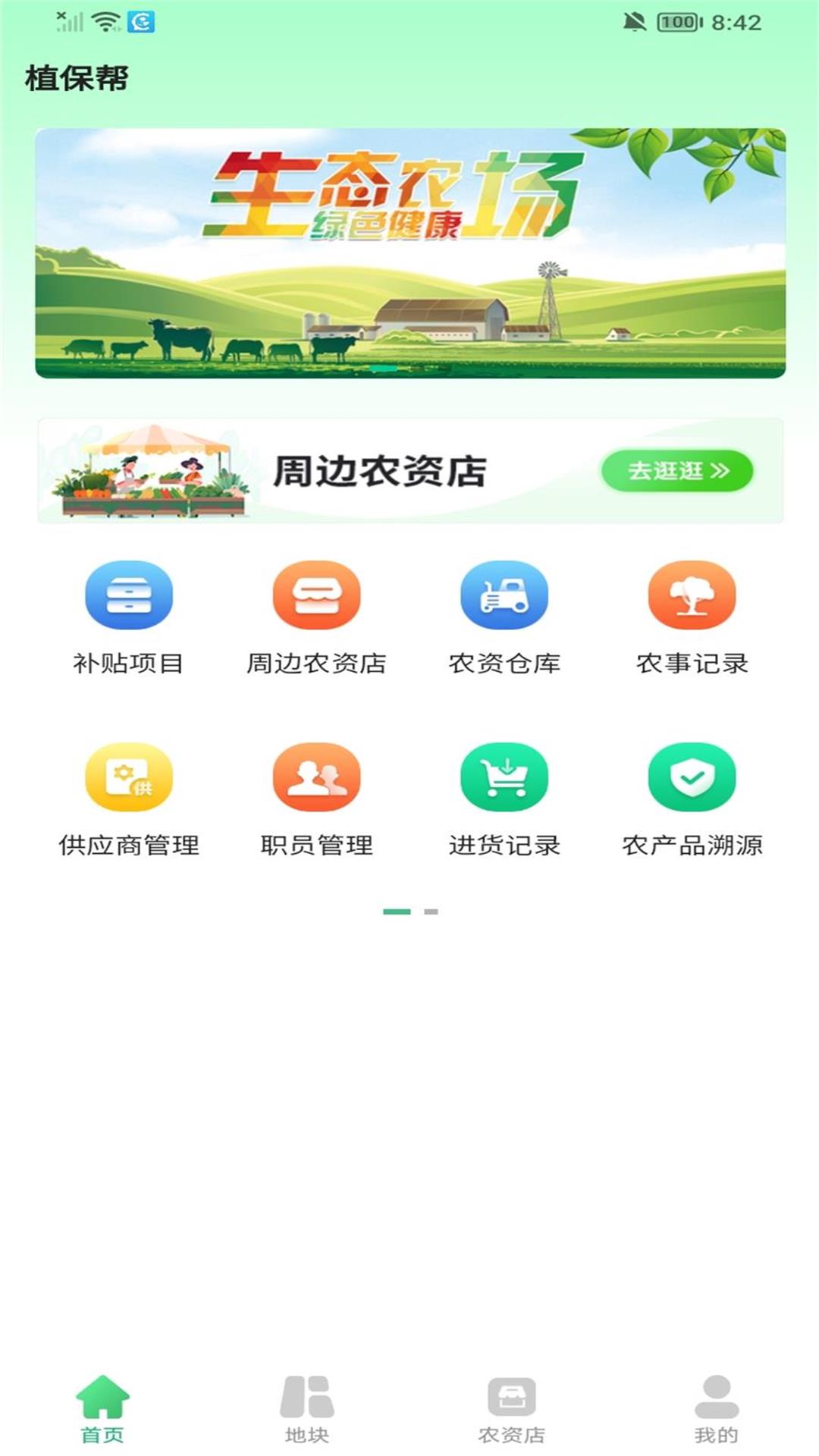Open the 补贴项目 subsidy projects icon
Image resolution: width=819 pixels, height=1456 pixels.
point(129,596)
